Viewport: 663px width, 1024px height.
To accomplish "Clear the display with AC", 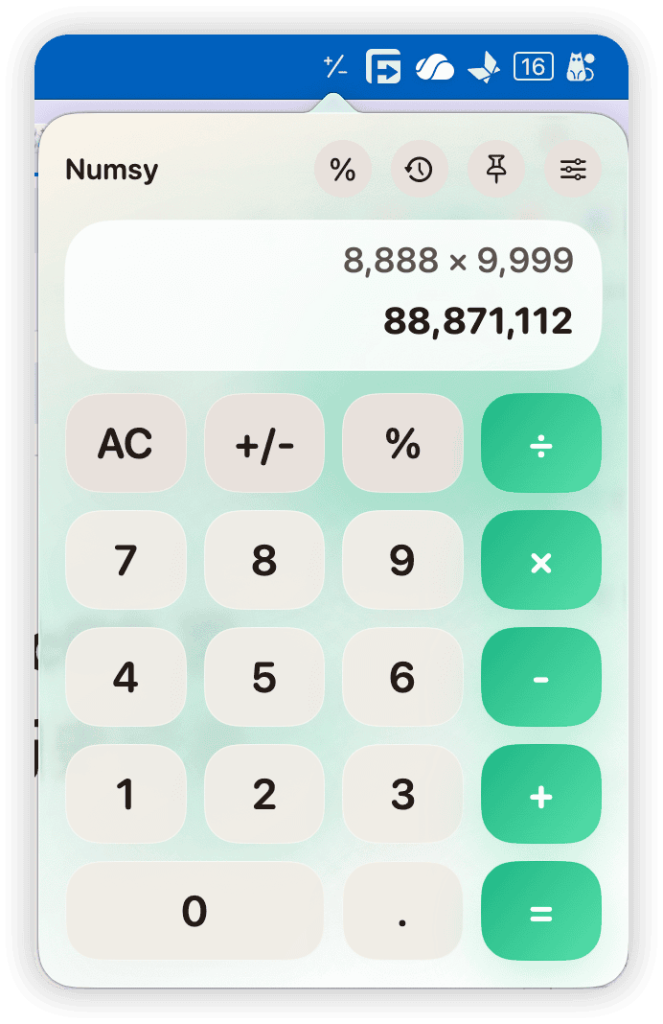I will click(x=125, y=444).
